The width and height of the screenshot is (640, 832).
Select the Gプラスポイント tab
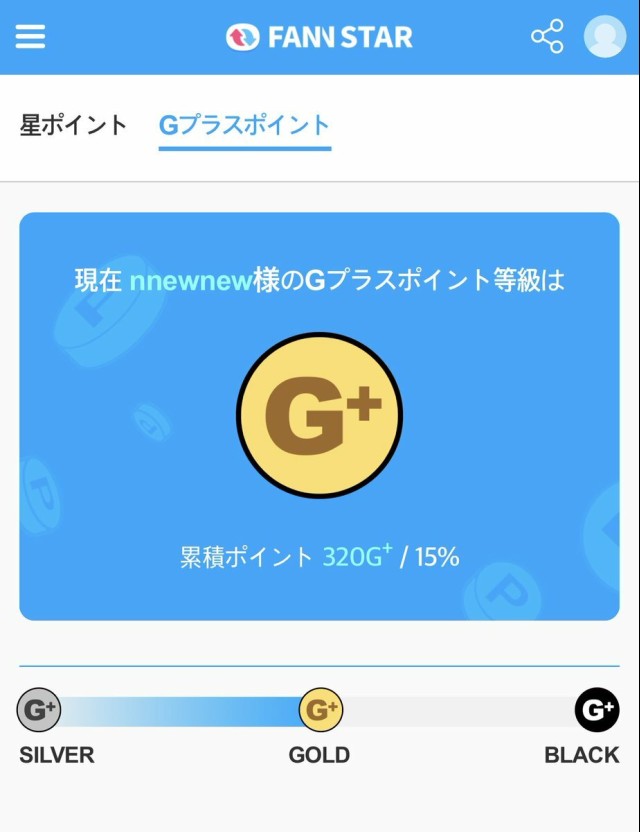coord(244,125)
